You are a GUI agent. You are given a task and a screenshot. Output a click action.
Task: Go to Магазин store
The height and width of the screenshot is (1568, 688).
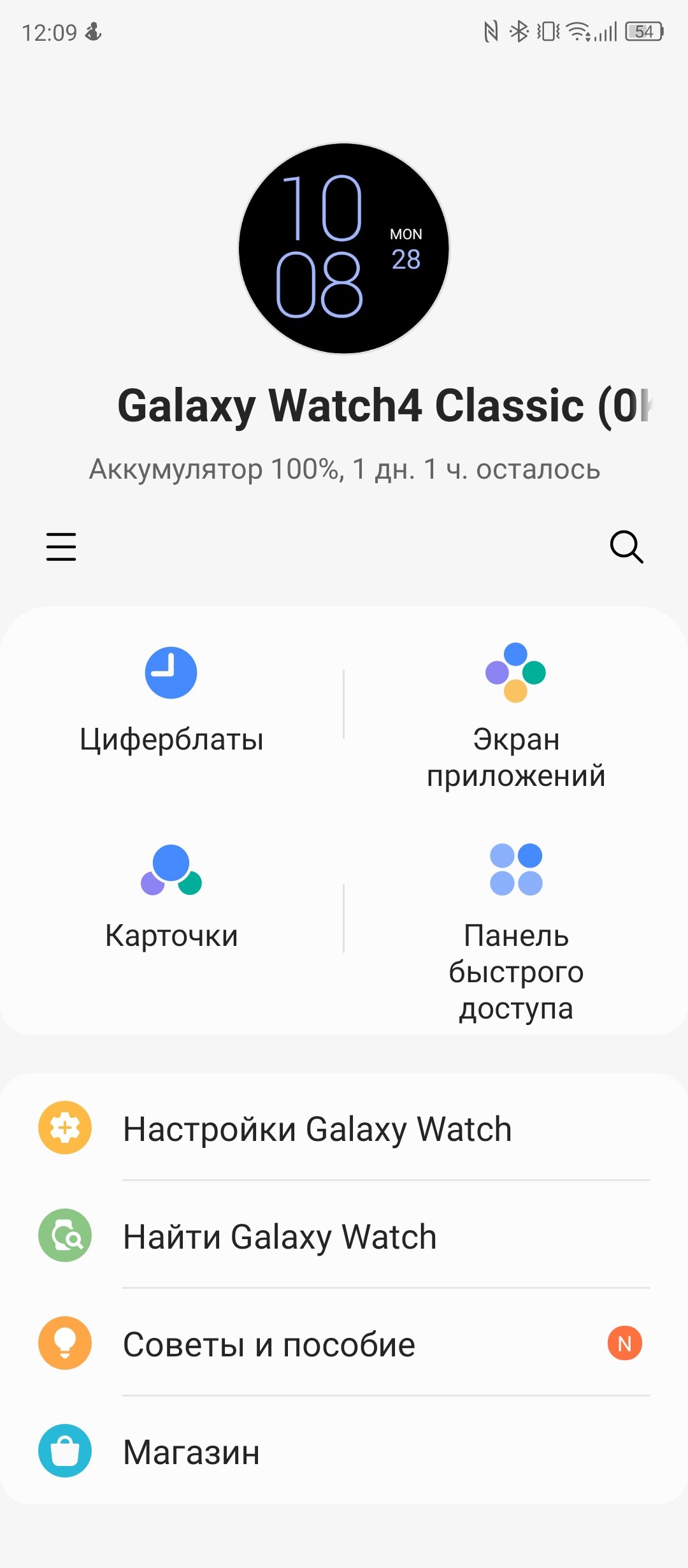344,1451
